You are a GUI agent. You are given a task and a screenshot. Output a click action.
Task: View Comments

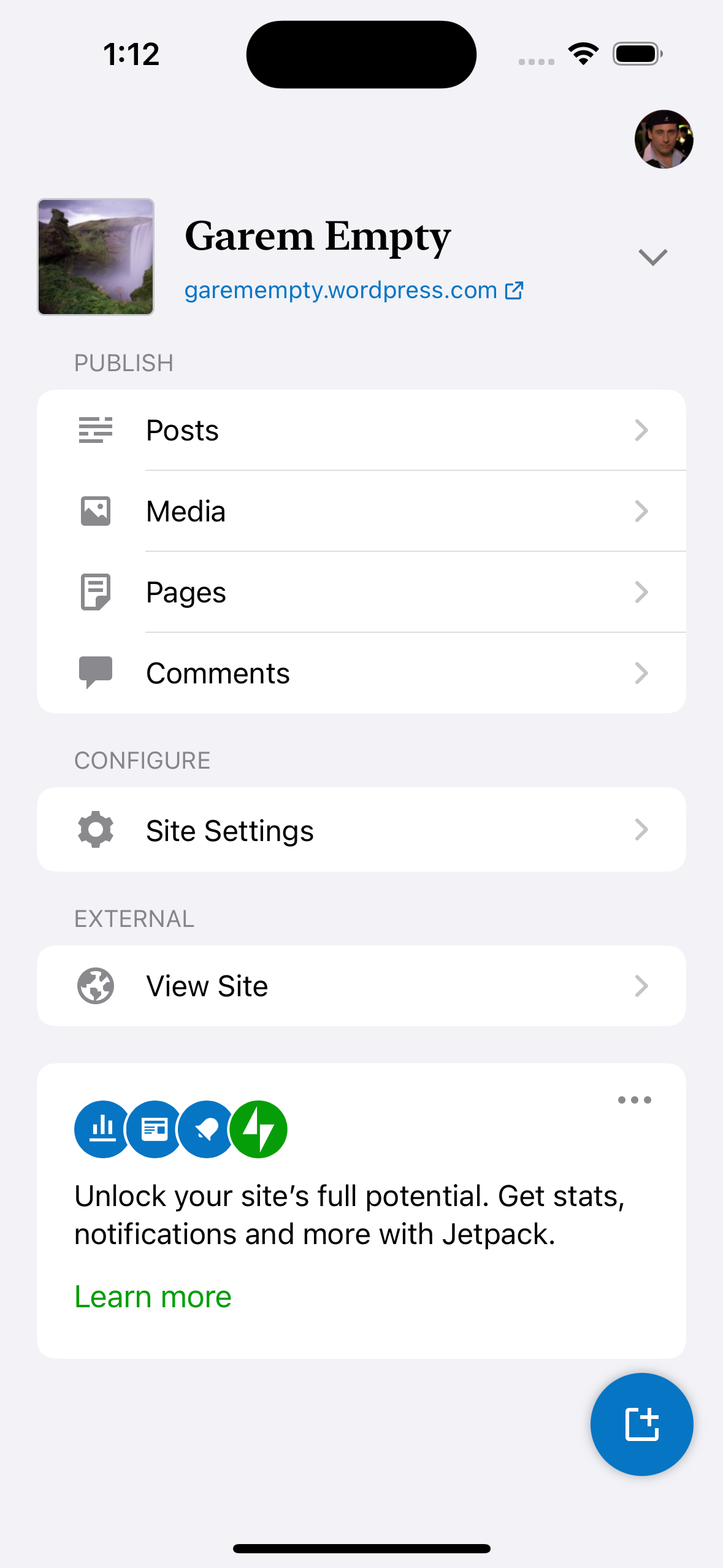[x=361, y=673]
